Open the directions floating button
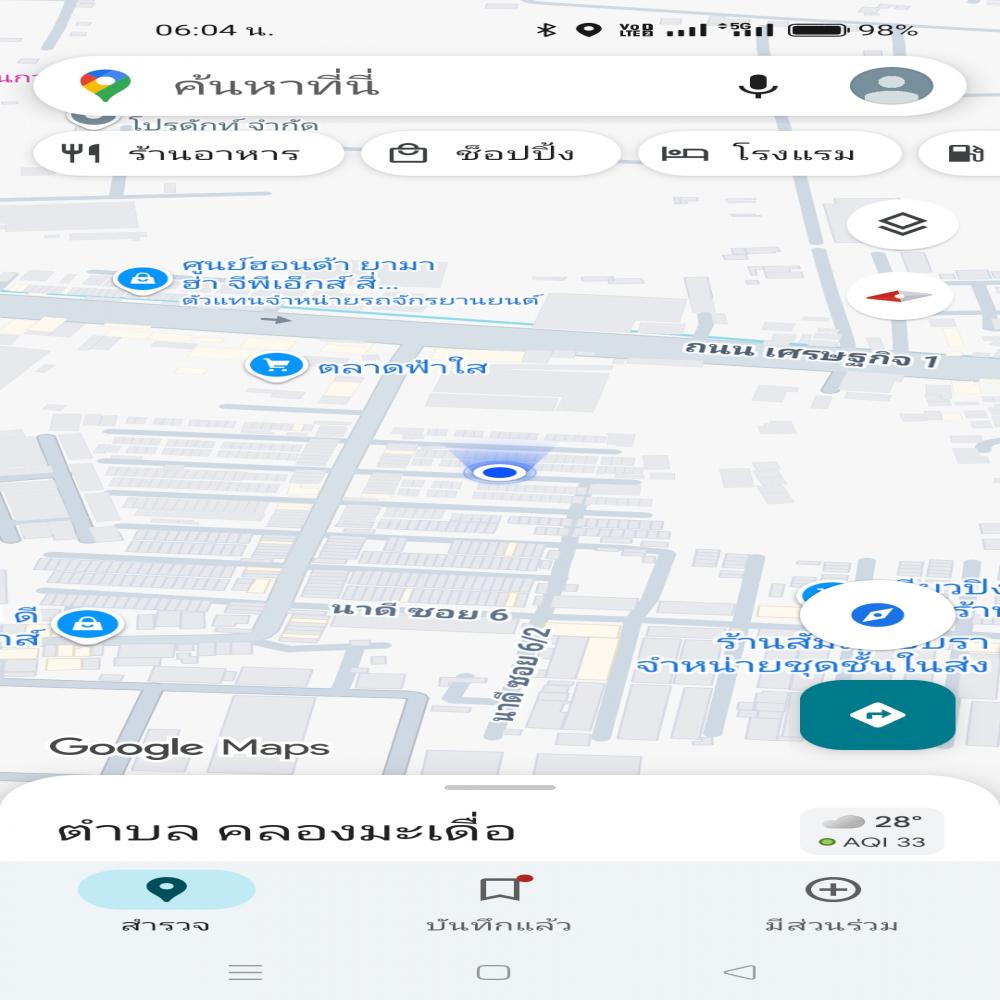This screenshot has width=1000, height=1000. pyautogui.click(x=877, y=715)
